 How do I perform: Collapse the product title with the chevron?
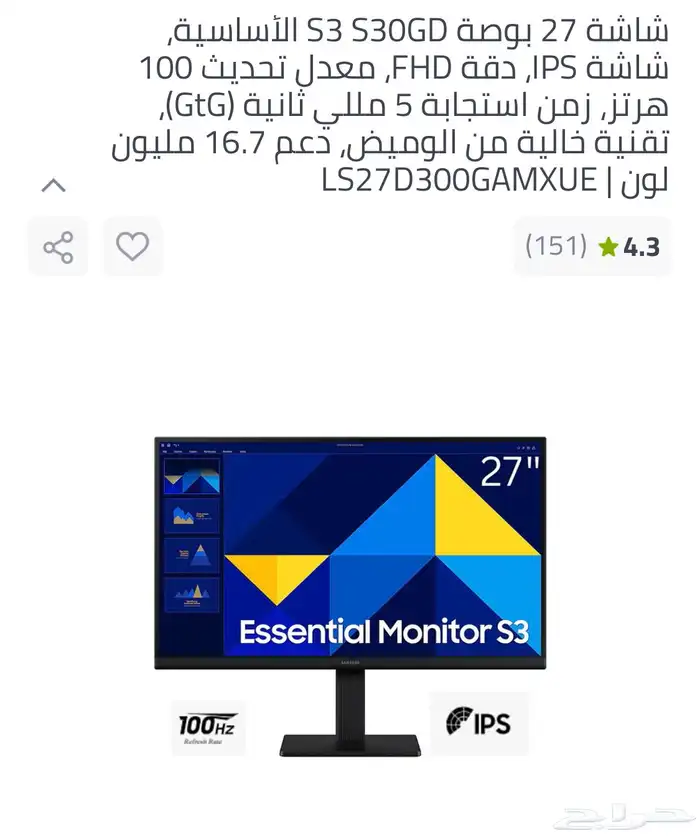pos(53,185)
